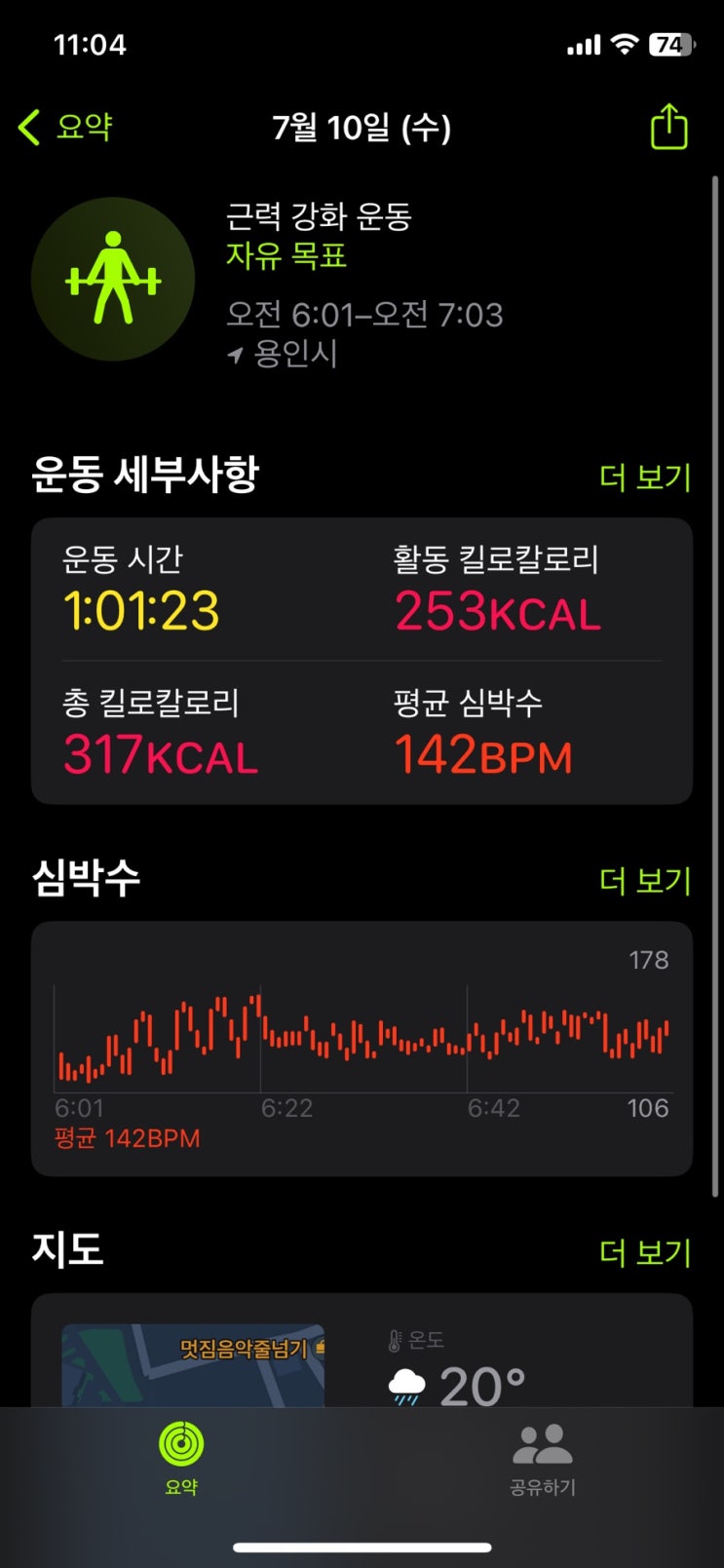This screenshot has width=724, height=1568.
Task: Show more 운동 세부사항 details
Action: click(644, 478)
